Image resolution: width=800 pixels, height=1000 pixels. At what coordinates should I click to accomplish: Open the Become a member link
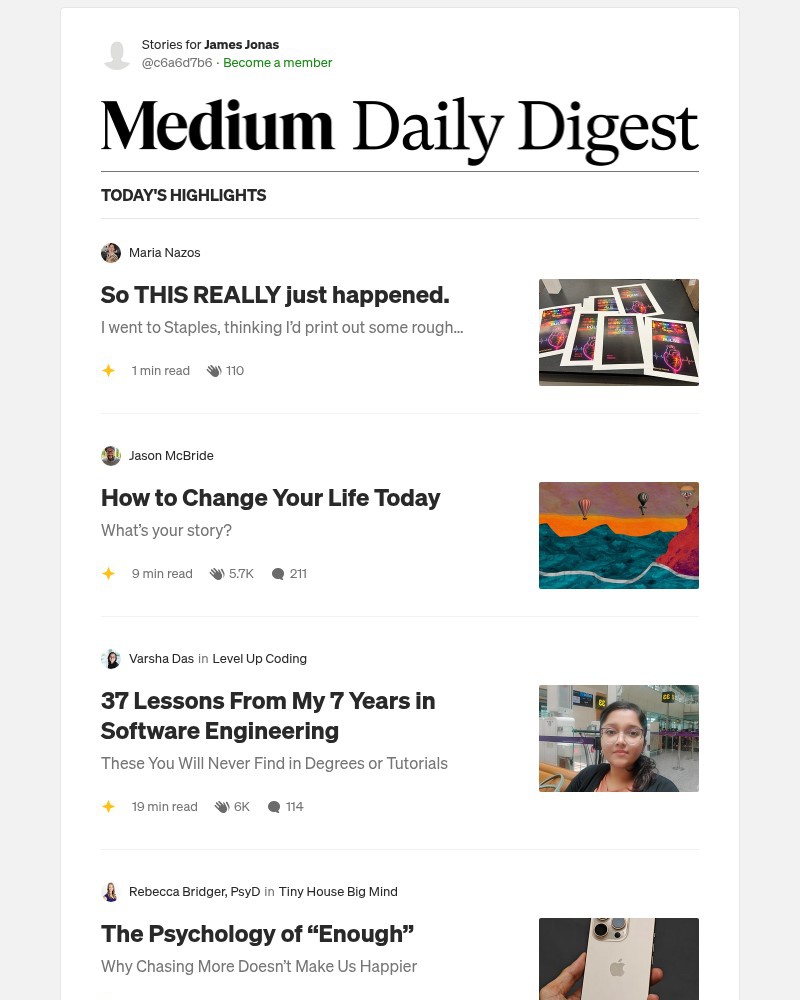click(x=278, y=62)
